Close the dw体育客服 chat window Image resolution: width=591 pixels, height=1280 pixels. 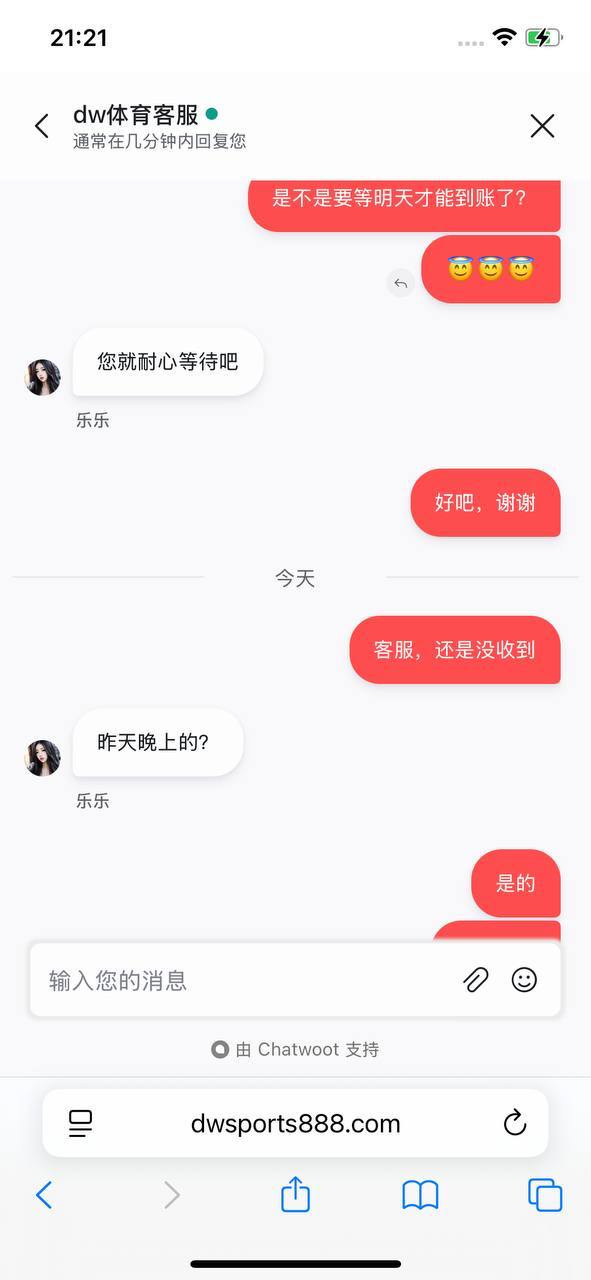542,126
